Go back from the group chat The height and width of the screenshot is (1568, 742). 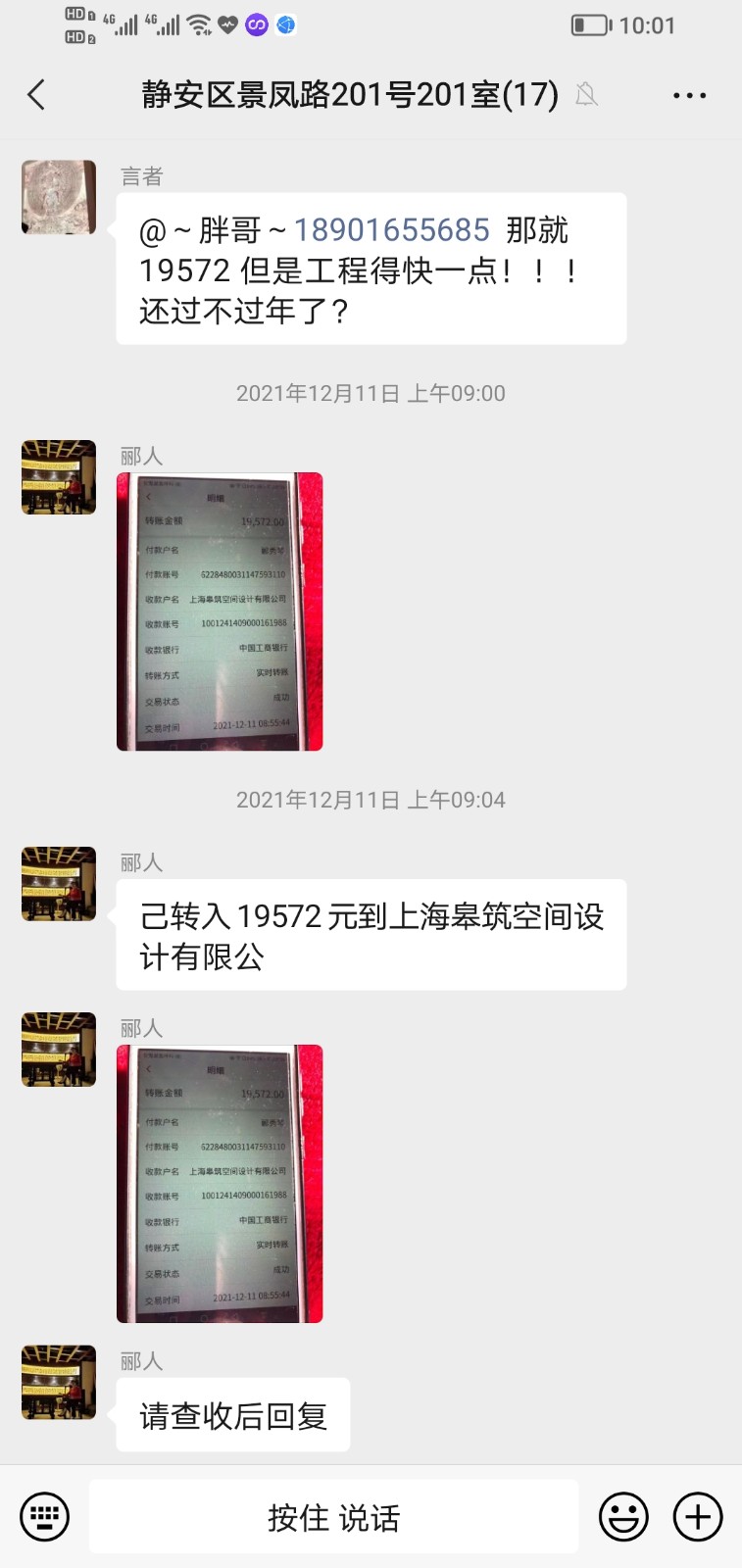[36, 95]
